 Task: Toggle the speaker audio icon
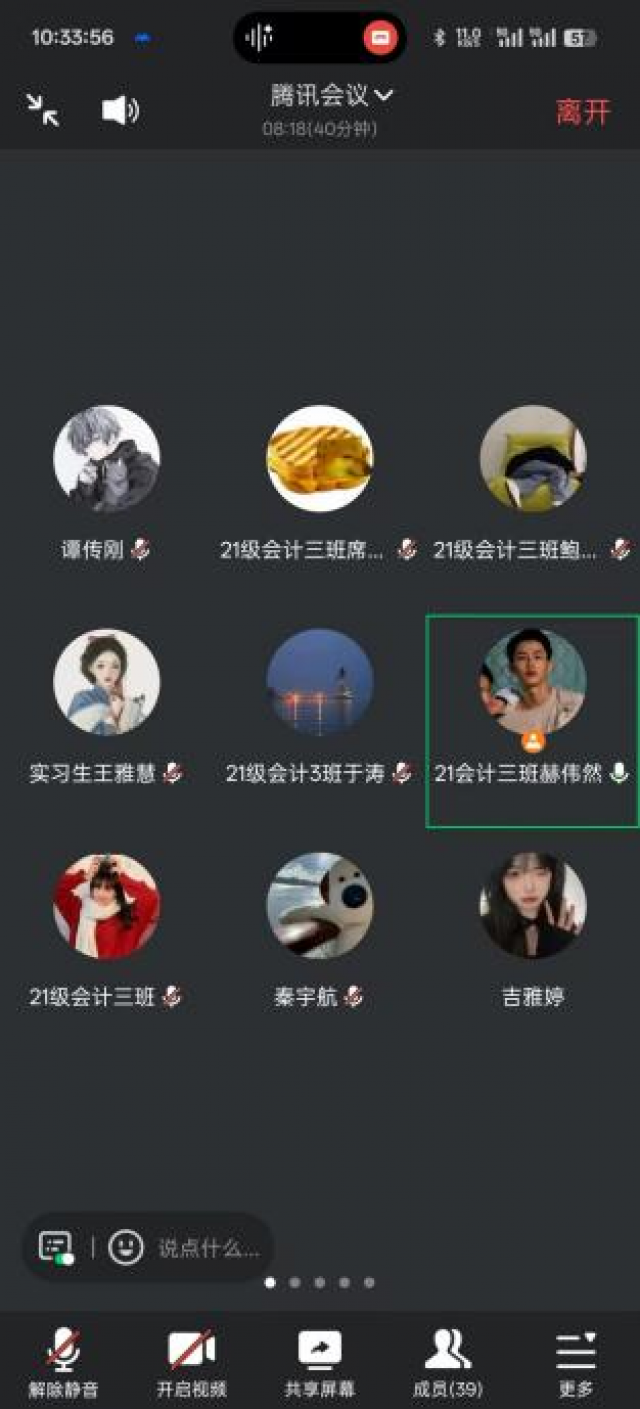pyautogui.click(x=120, y=110)
